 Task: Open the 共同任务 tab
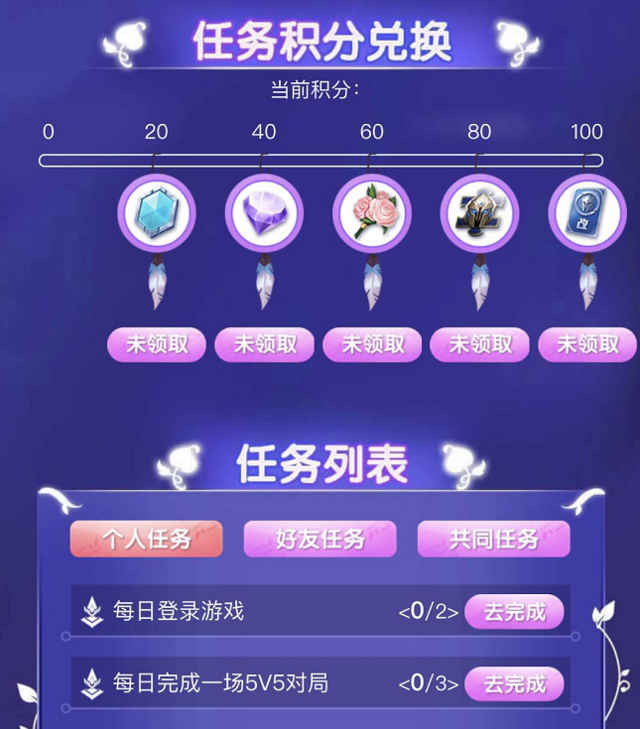[493, 540]
